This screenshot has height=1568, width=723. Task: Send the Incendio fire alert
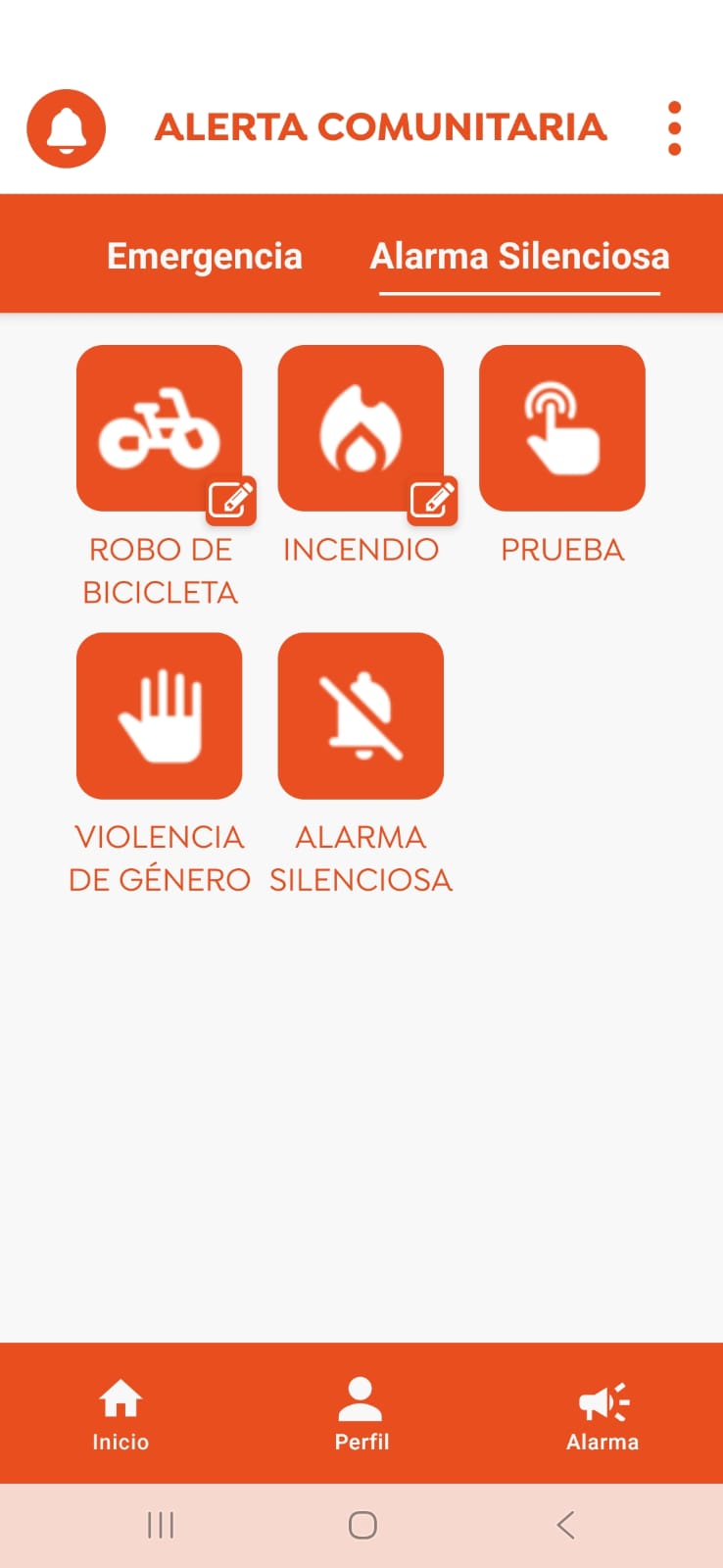[x=361, y=427]
